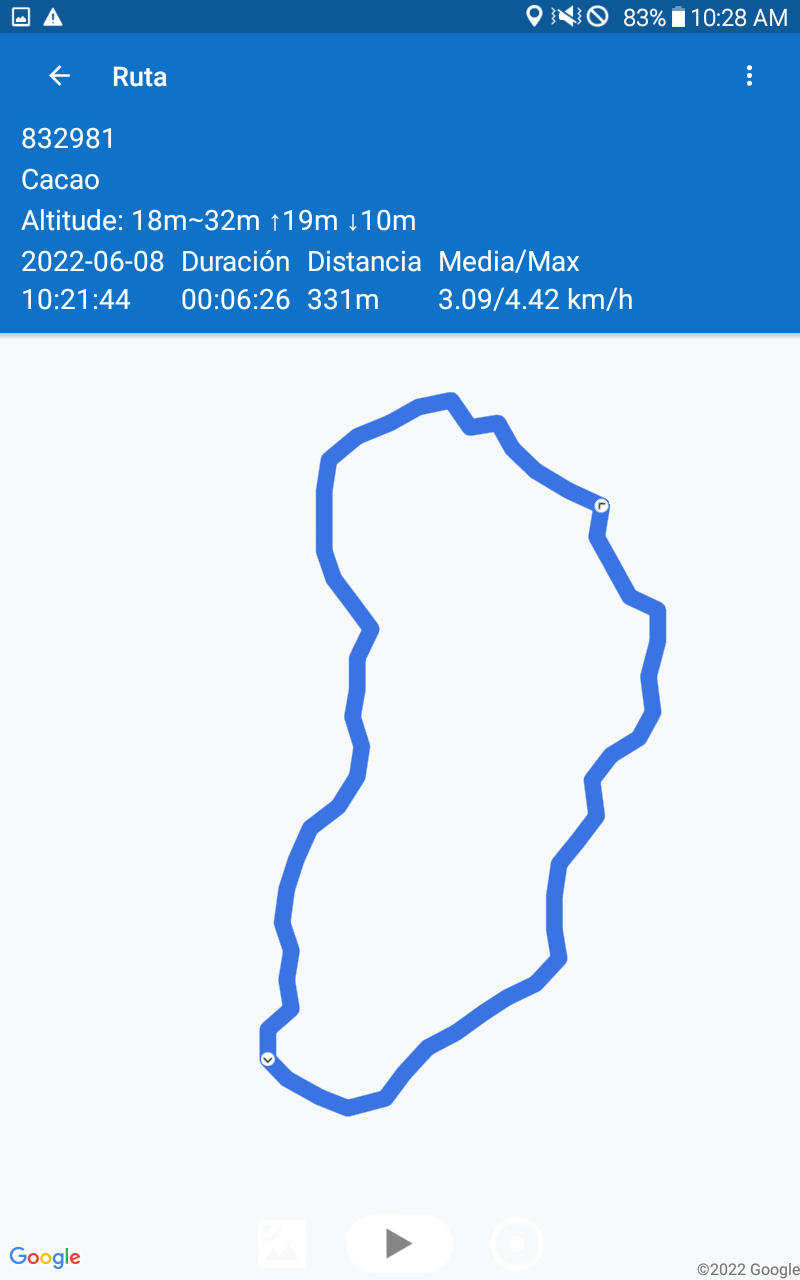
Task: Open the three-dot overflow menu
Action: [749, 76]
